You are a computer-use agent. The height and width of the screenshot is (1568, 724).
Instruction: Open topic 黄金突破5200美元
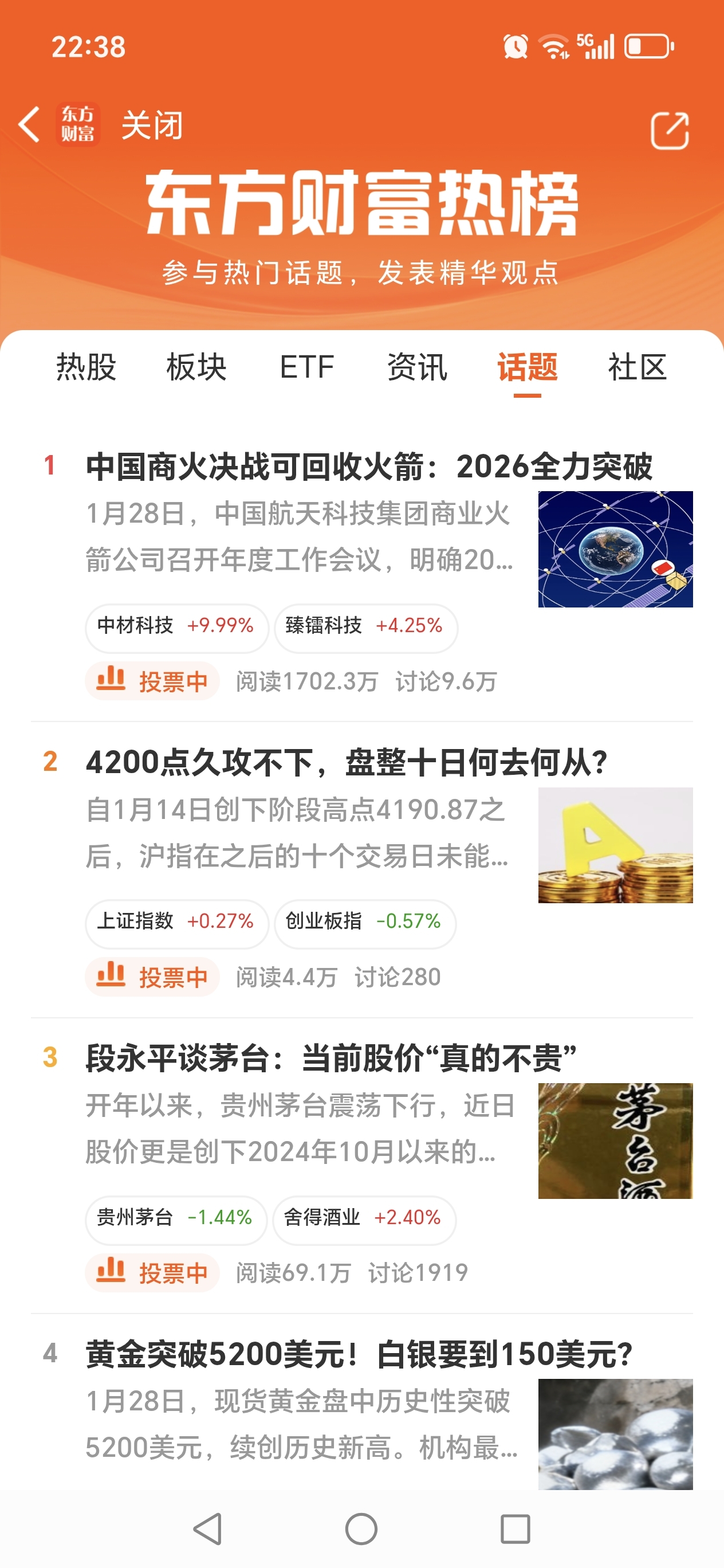point(359,1354)
